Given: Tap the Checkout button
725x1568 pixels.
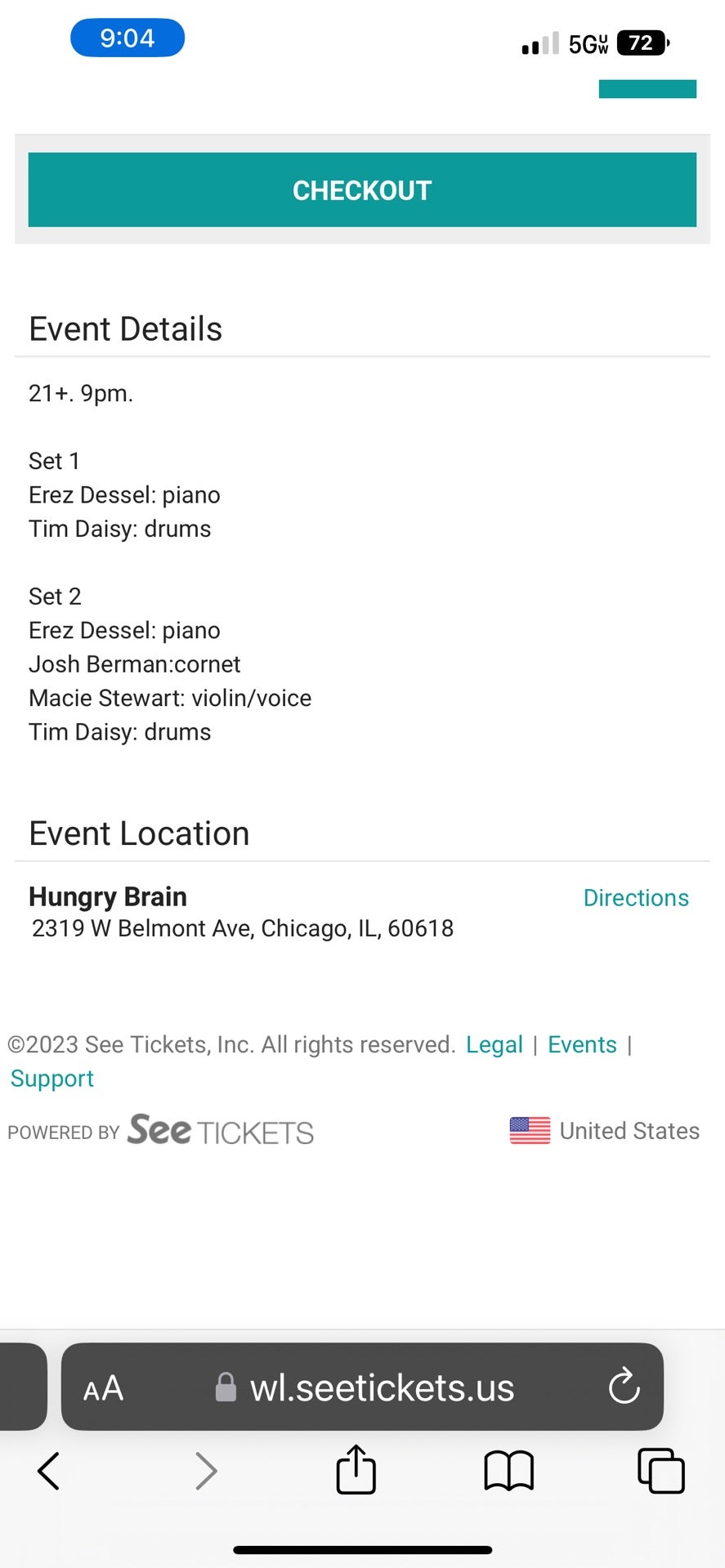Looking at the screenshot, I should click(362, 190).
